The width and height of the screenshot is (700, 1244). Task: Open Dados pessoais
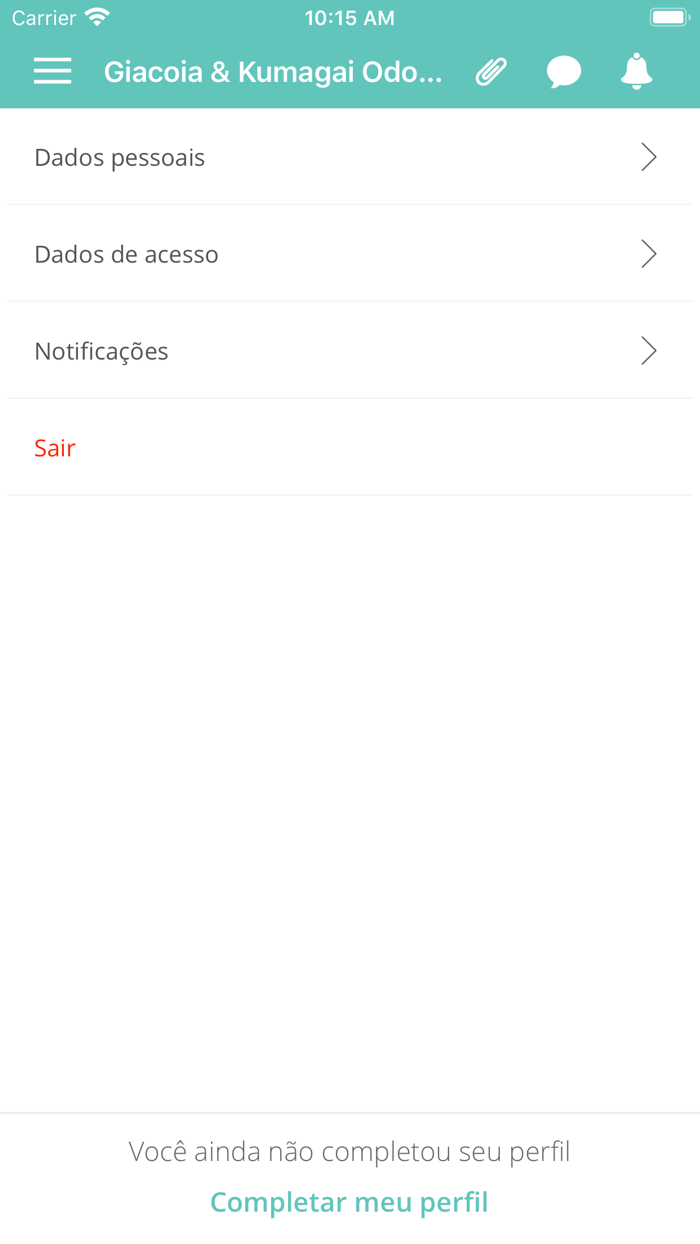click(349, 158)
